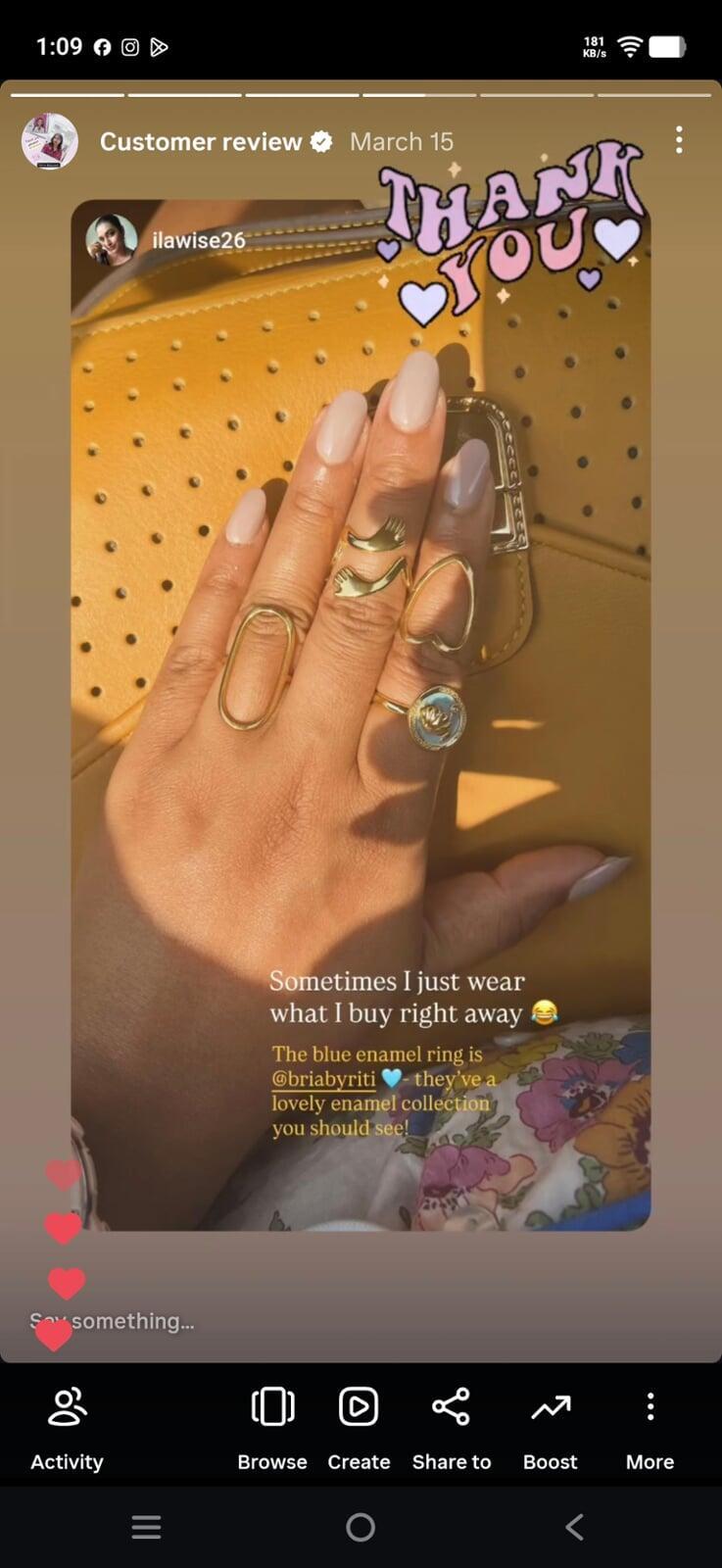This screenshot has height=1568, width=722.
Task: Go back with the system back button
Action: (574, 1526)
